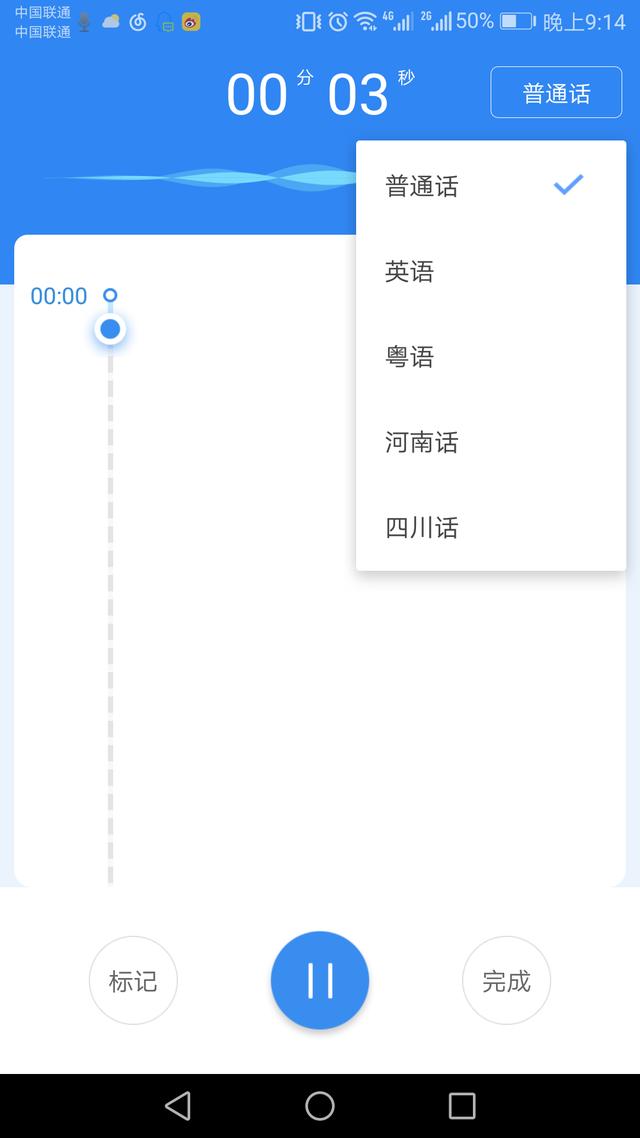Tap 完成 to finish recording
The height and width of the screenshot is (1138, 640).
click(506, 981)
